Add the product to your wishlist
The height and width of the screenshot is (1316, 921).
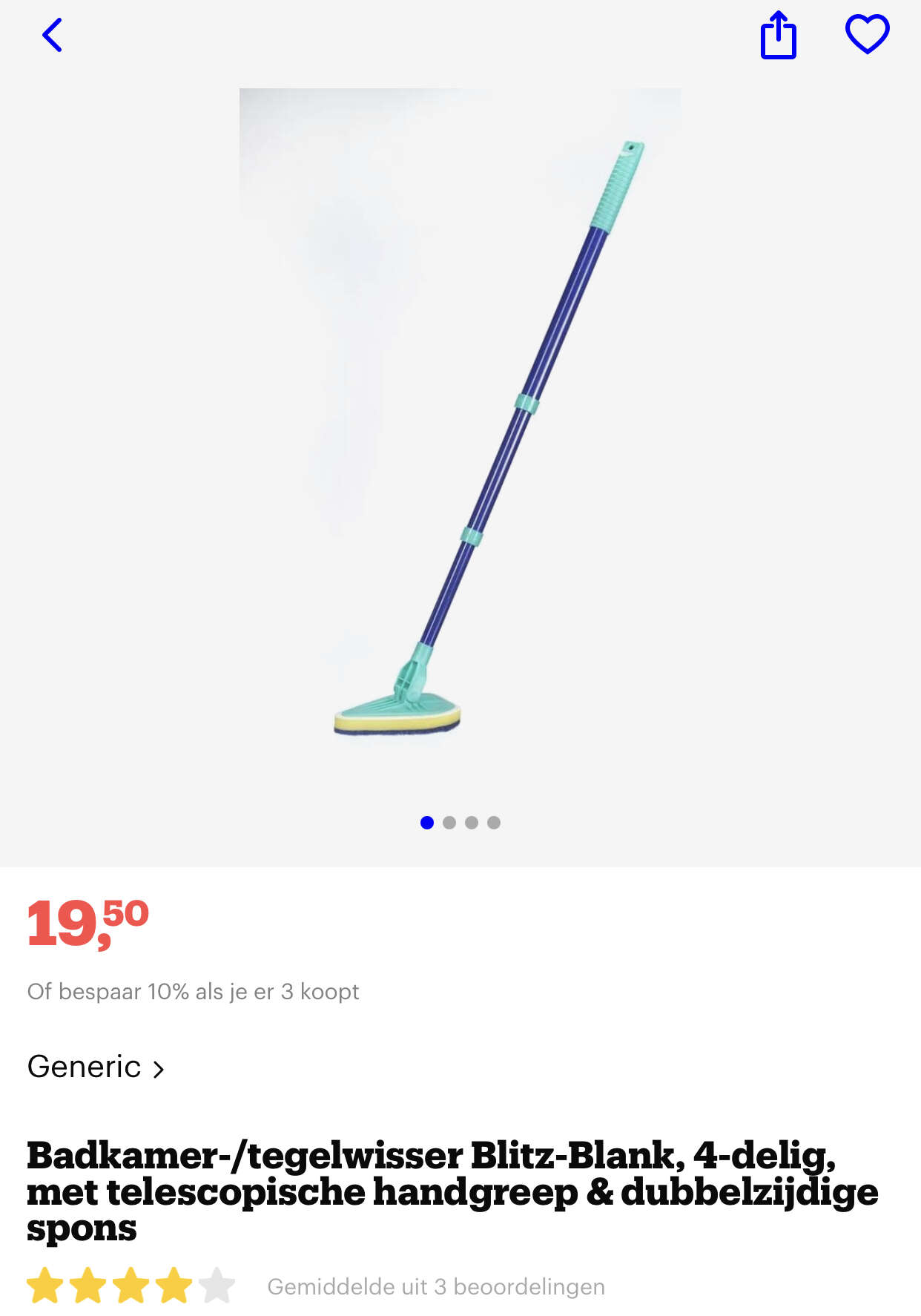867,35
